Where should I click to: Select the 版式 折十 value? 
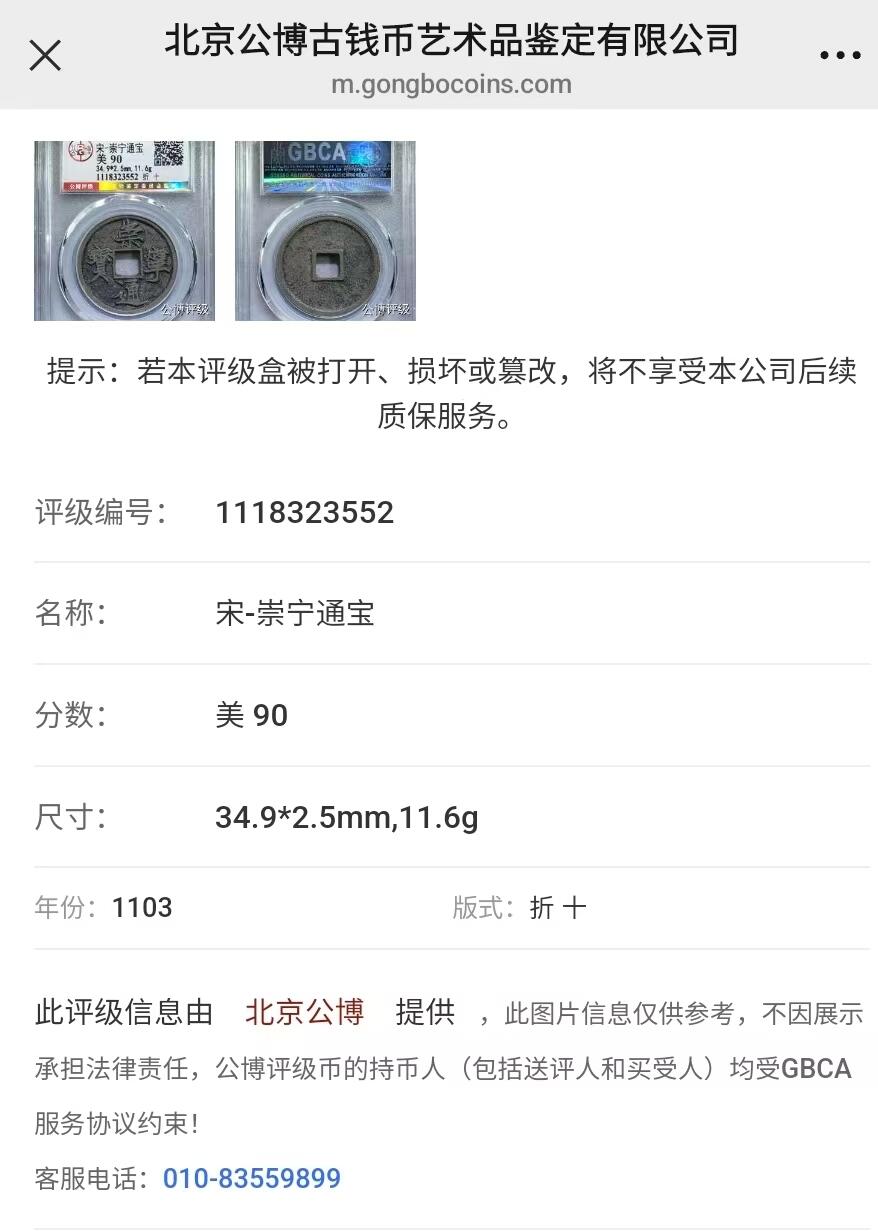(558, 908)
